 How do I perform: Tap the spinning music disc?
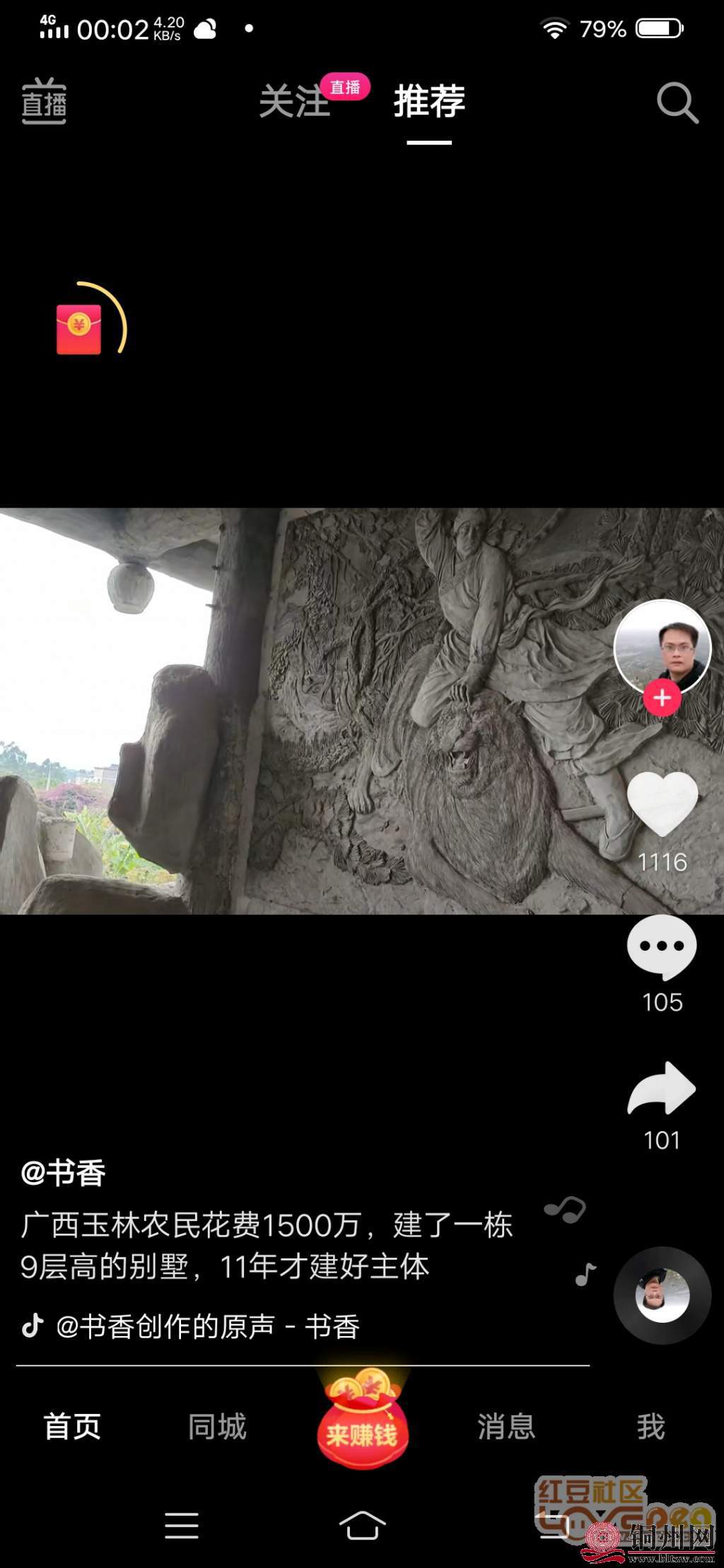[x=662, y=1295]
